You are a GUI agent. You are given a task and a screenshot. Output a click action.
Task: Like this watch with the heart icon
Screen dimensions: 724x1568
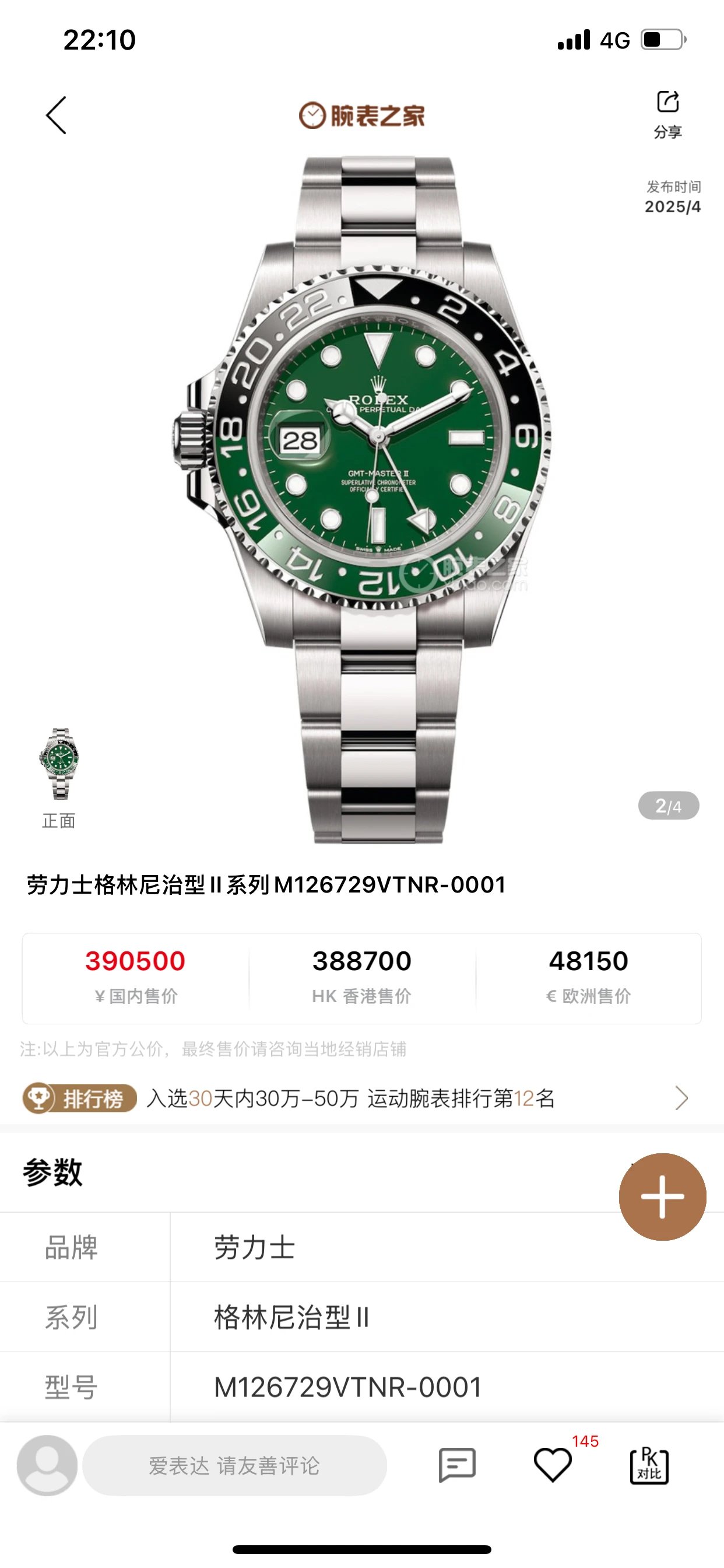point(553,1465)
